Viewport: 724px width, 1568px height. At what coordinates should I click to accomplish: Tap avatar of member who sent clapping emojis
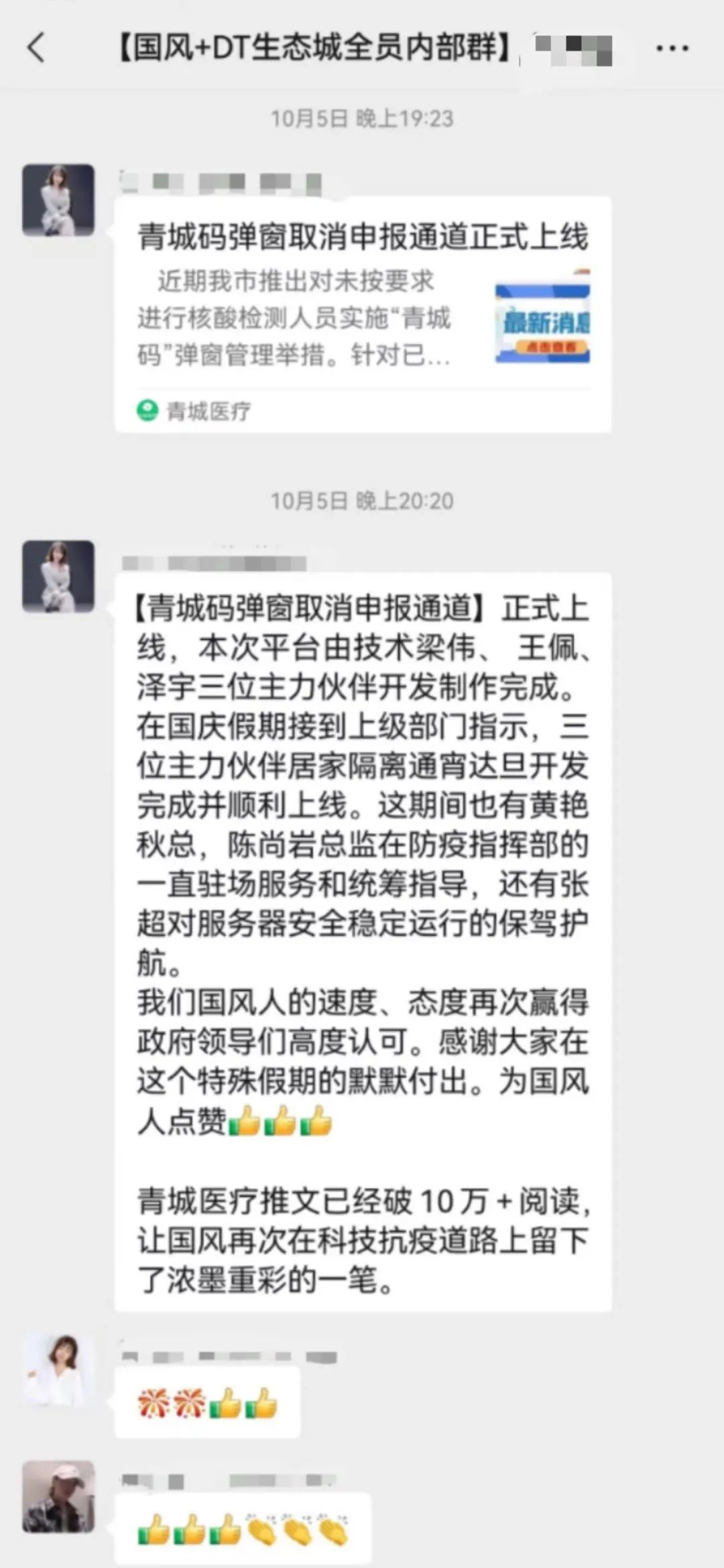58,1496
